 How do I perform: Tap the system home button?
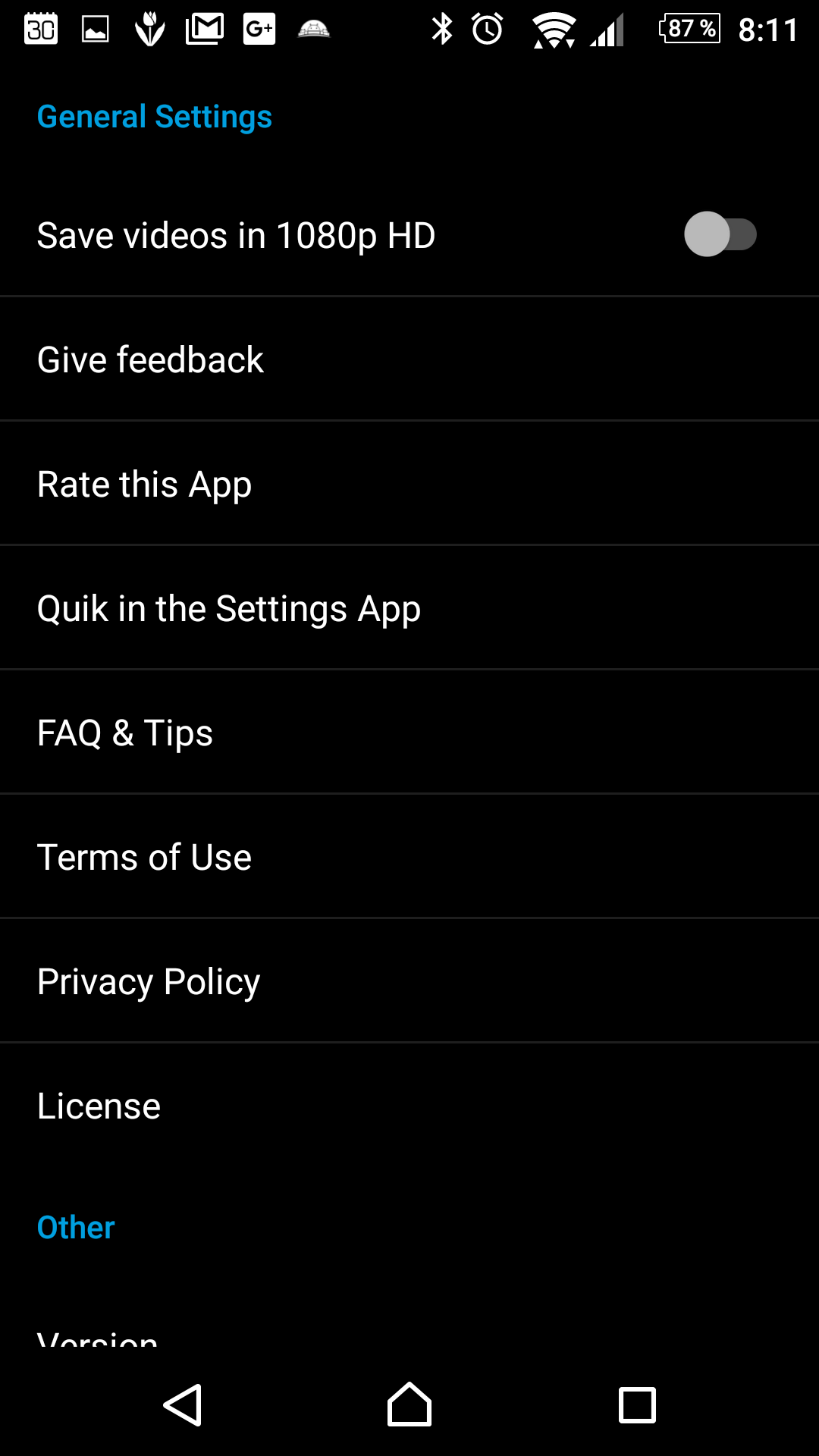tap(409, 1404)
